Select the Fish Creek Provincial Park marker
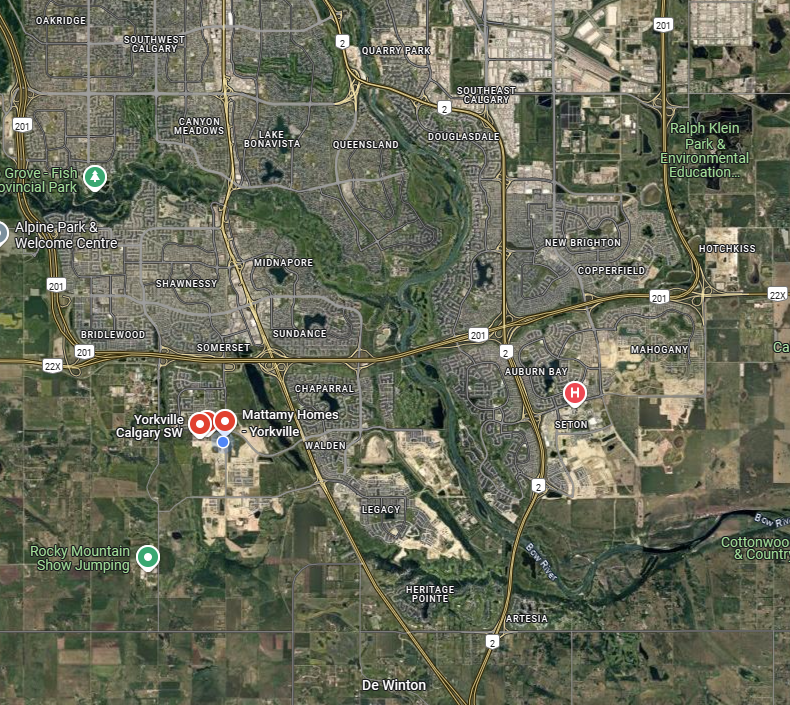790x705 pixels. tap(95, 178)
